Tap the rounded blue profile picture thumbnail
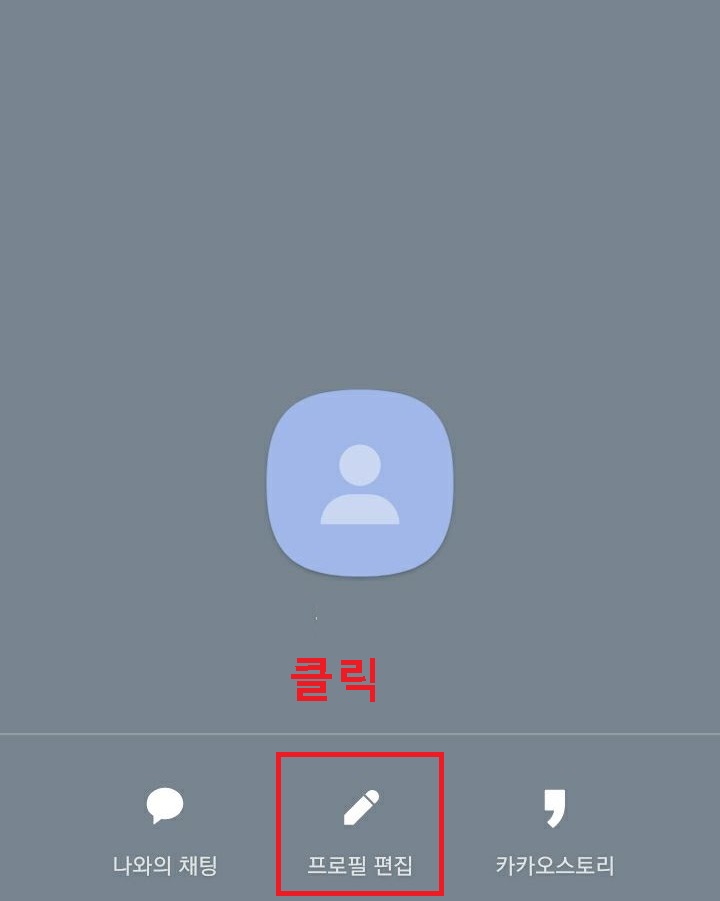Screen dimensions: 720x901 tap(360, 481)
